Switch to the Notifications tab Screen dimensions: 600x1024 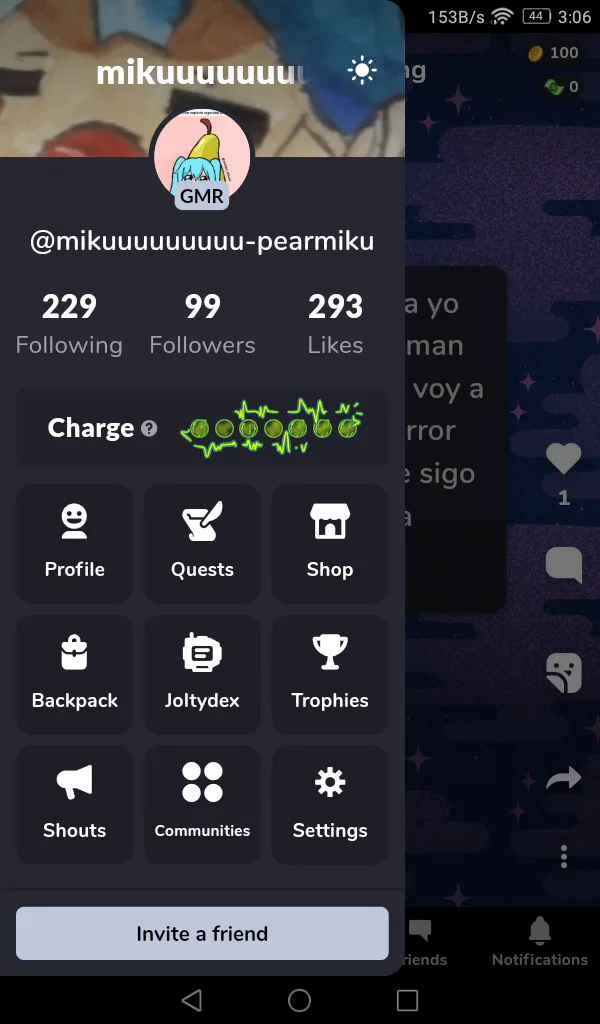point(539,942)
